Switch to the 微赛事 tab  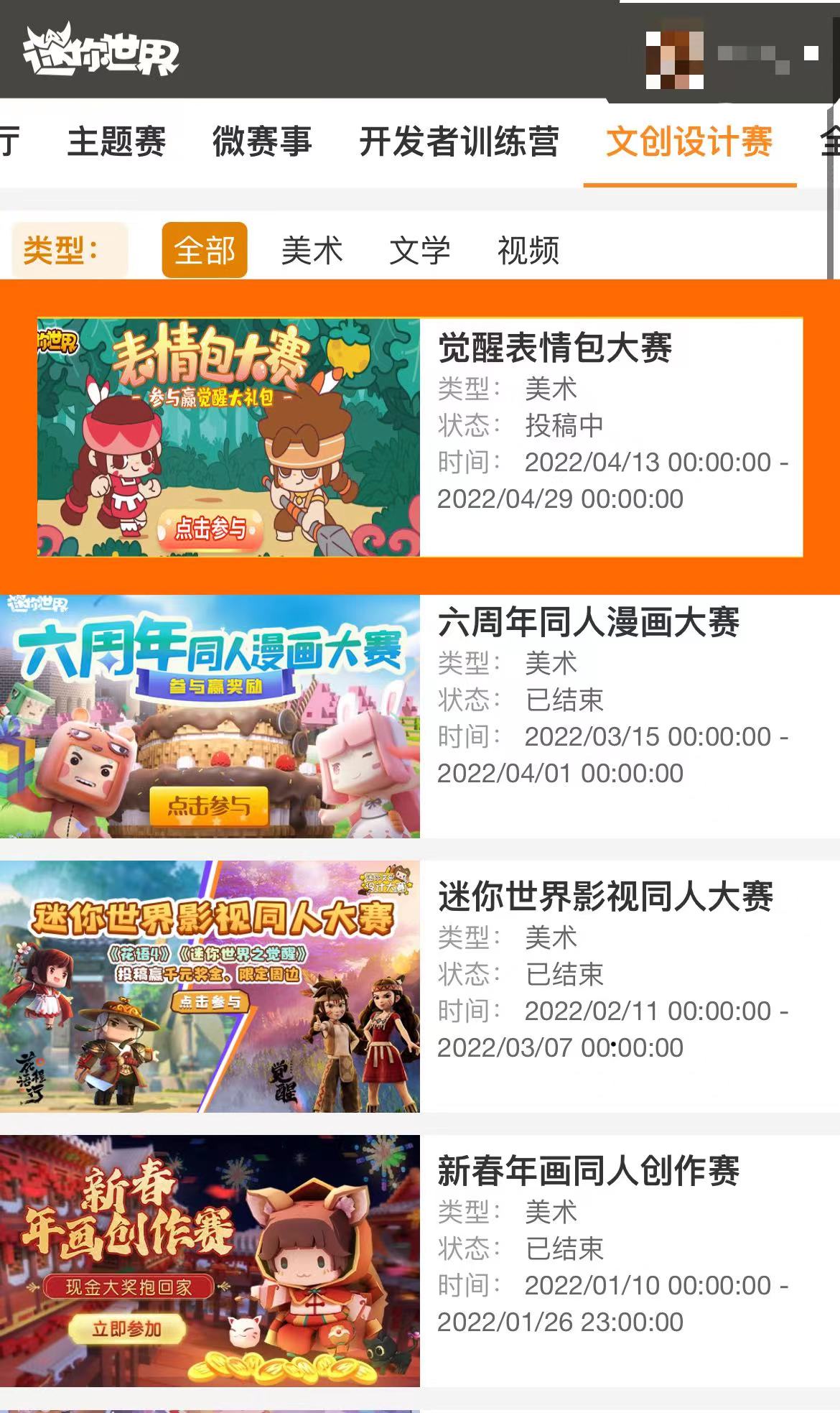(x=262, y=142)
